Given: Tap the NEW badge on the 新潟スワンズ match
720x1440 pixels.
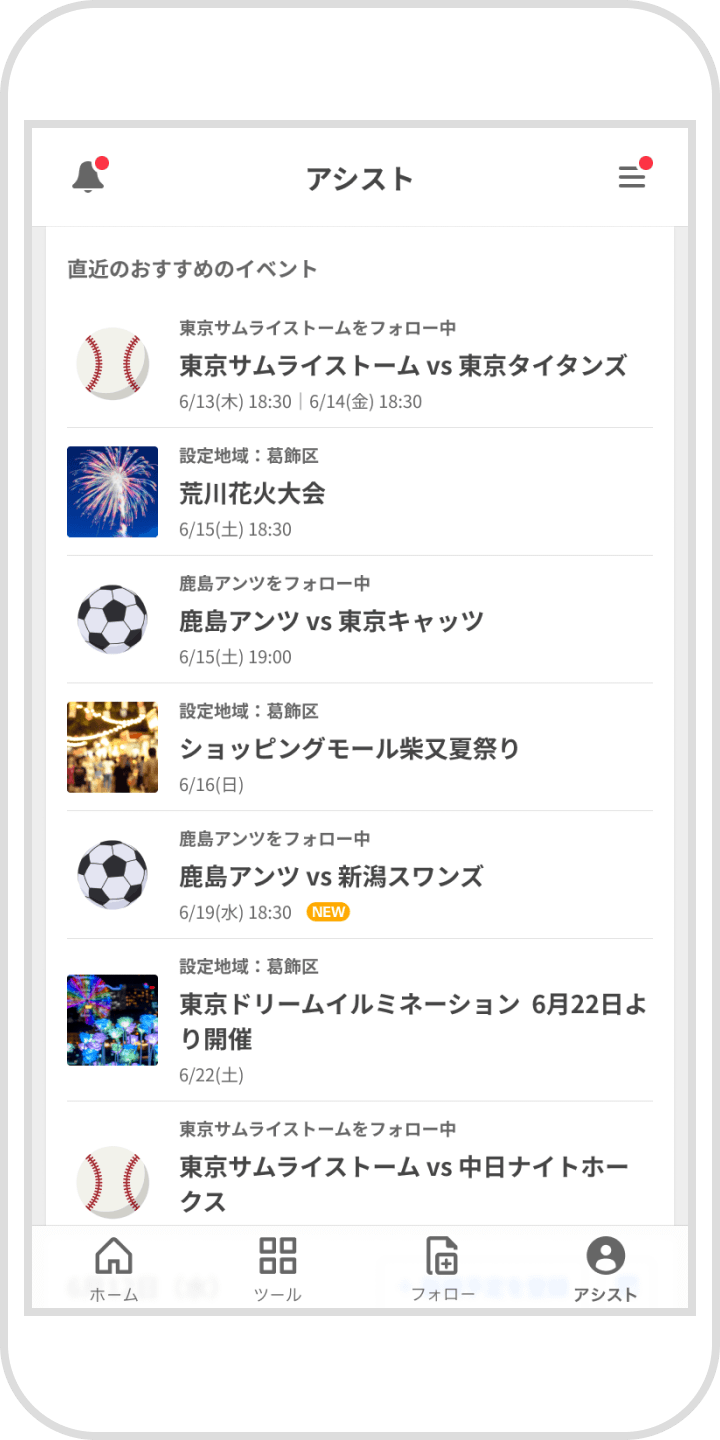Looking at the screenshot, I should (x=327, y=912).
